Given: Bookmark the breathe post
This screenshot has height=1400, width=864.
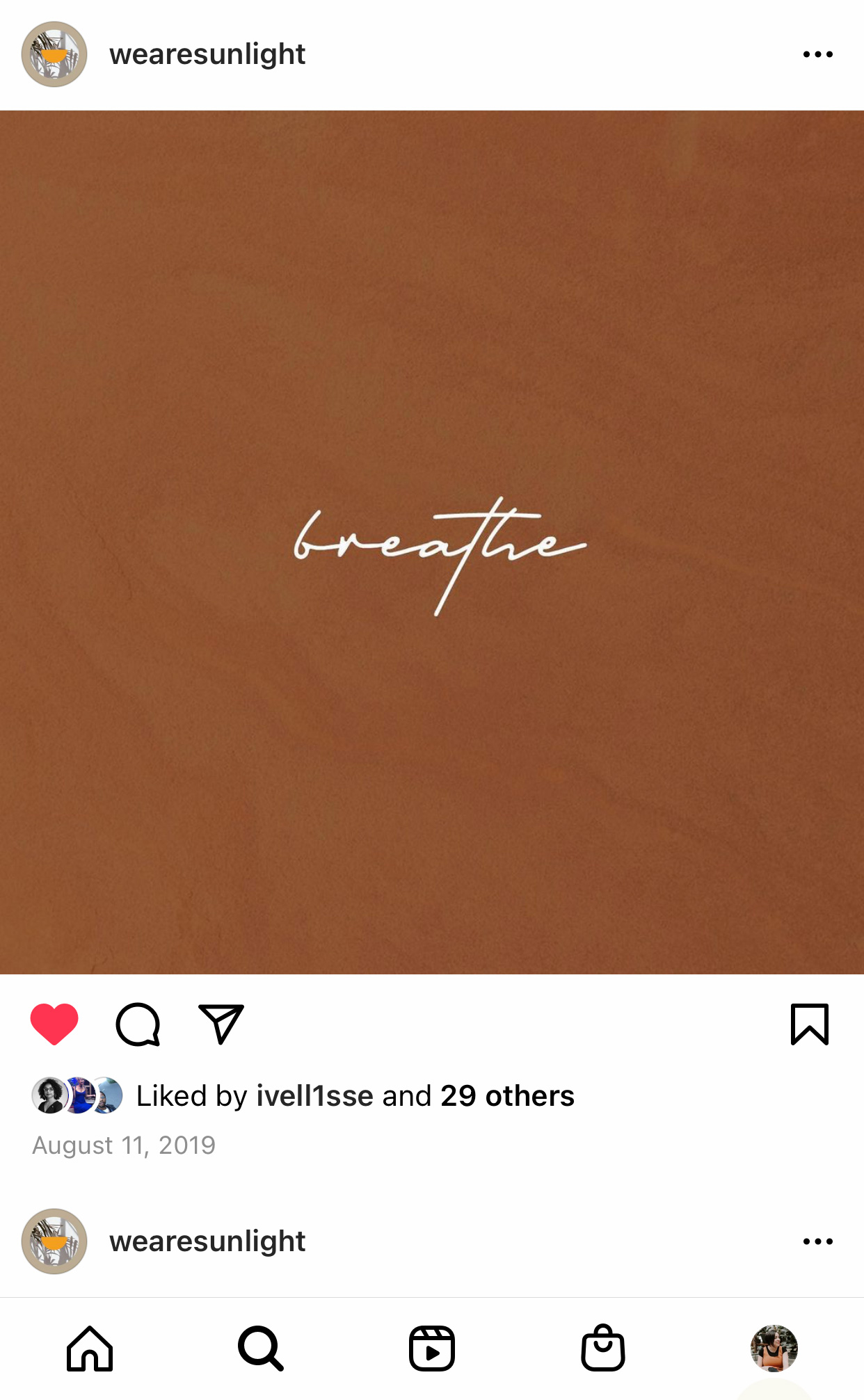Looking at the screenshot, I should [809, 1024].
